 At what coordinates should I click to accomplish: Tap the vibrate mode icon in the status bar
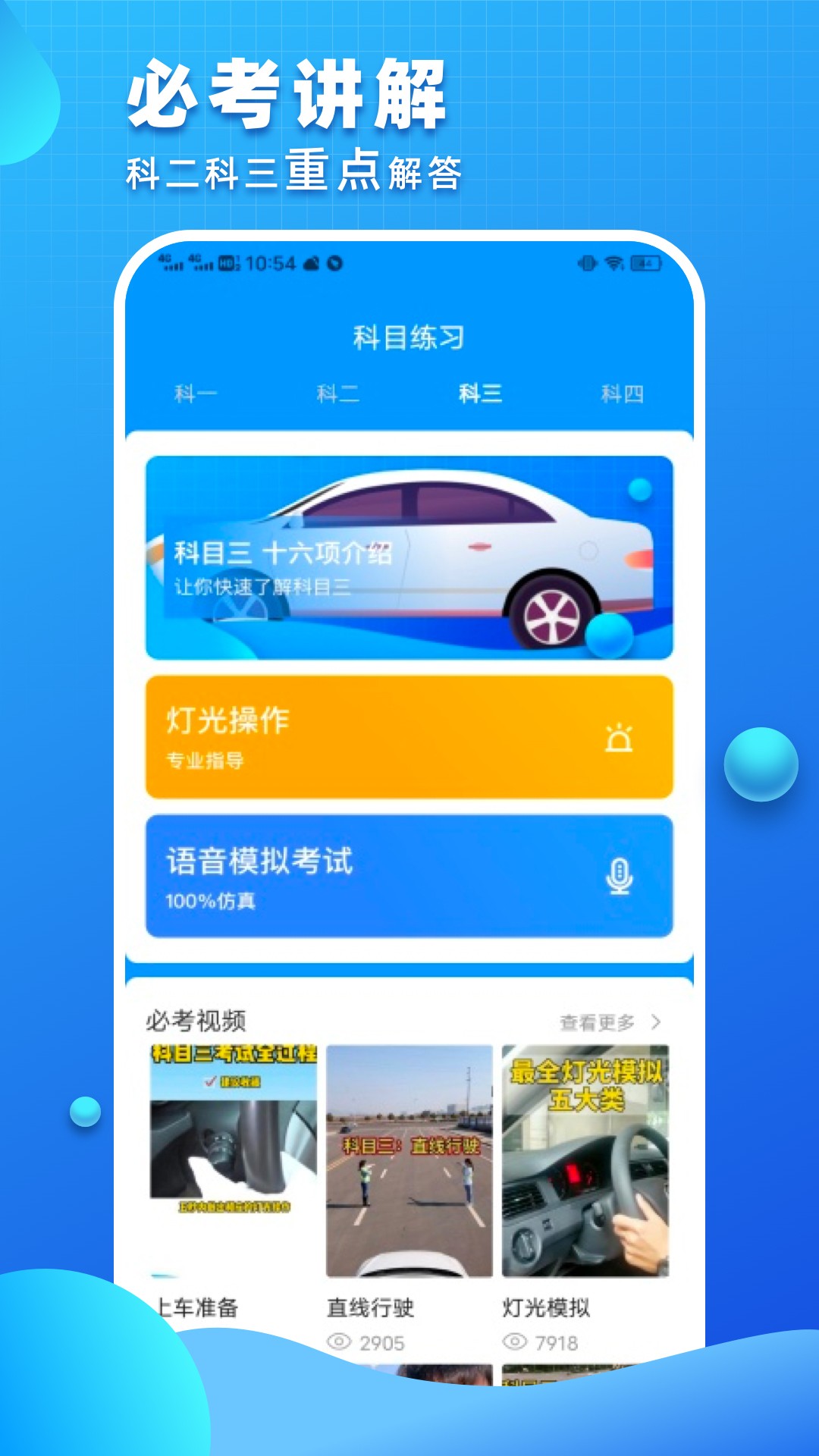click(x=586, y=262)
